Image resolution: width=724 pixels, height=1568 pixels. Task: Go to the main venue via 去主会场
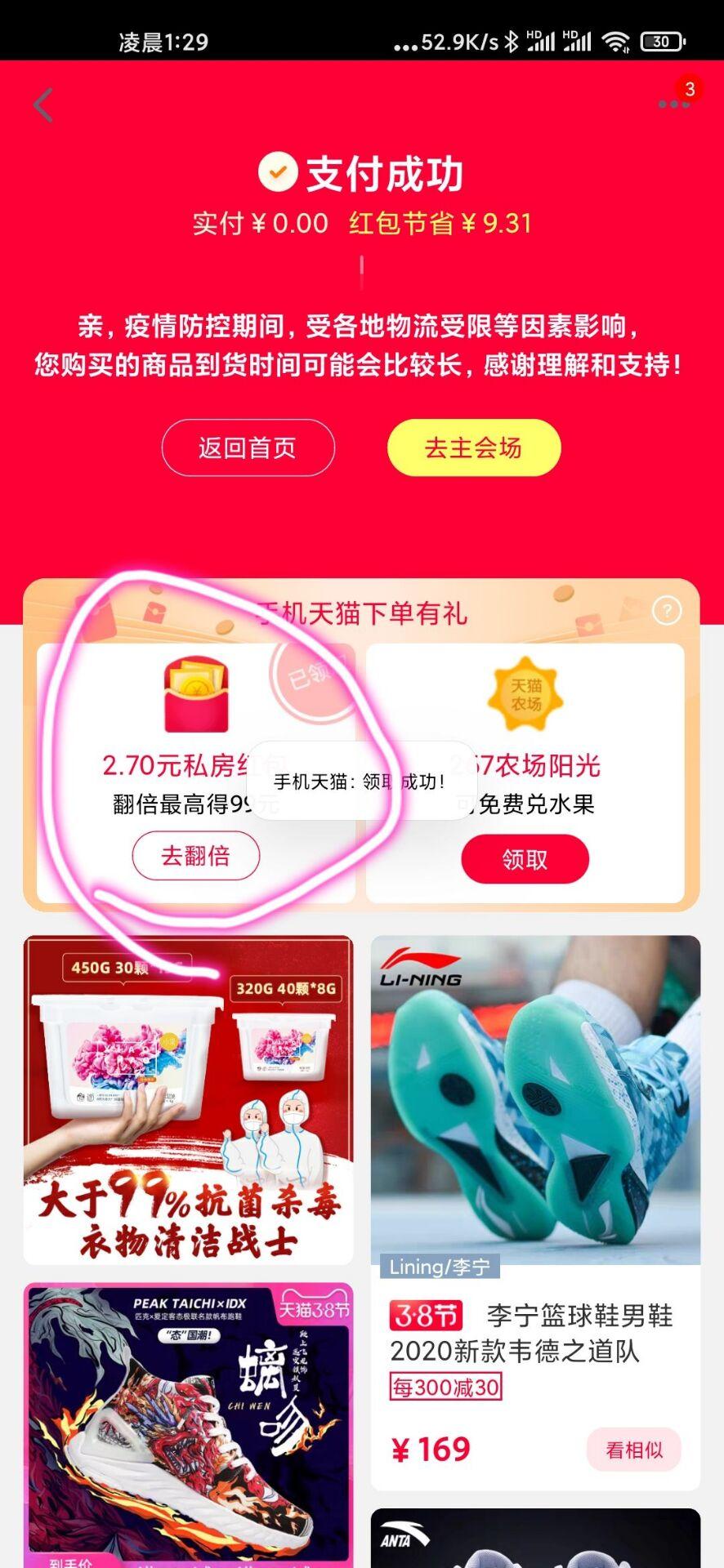473,448
